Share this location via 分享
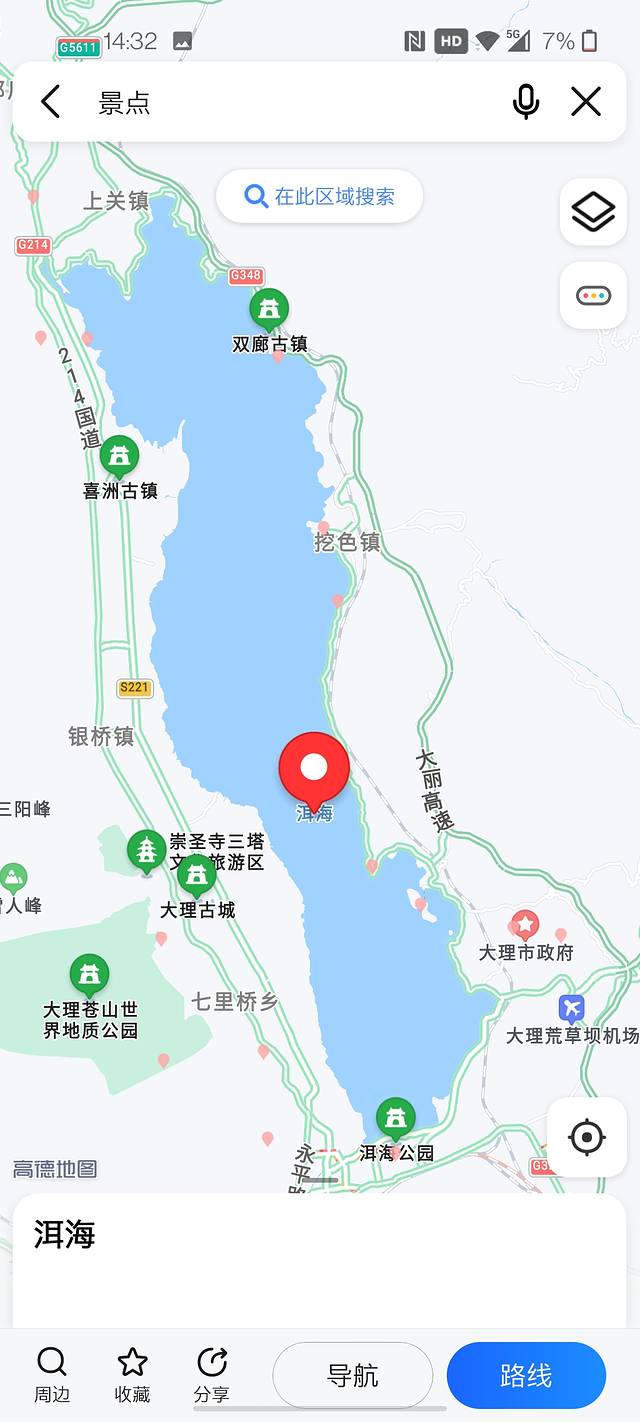This screenshot has height=1422, width=640. [212, 1374]
